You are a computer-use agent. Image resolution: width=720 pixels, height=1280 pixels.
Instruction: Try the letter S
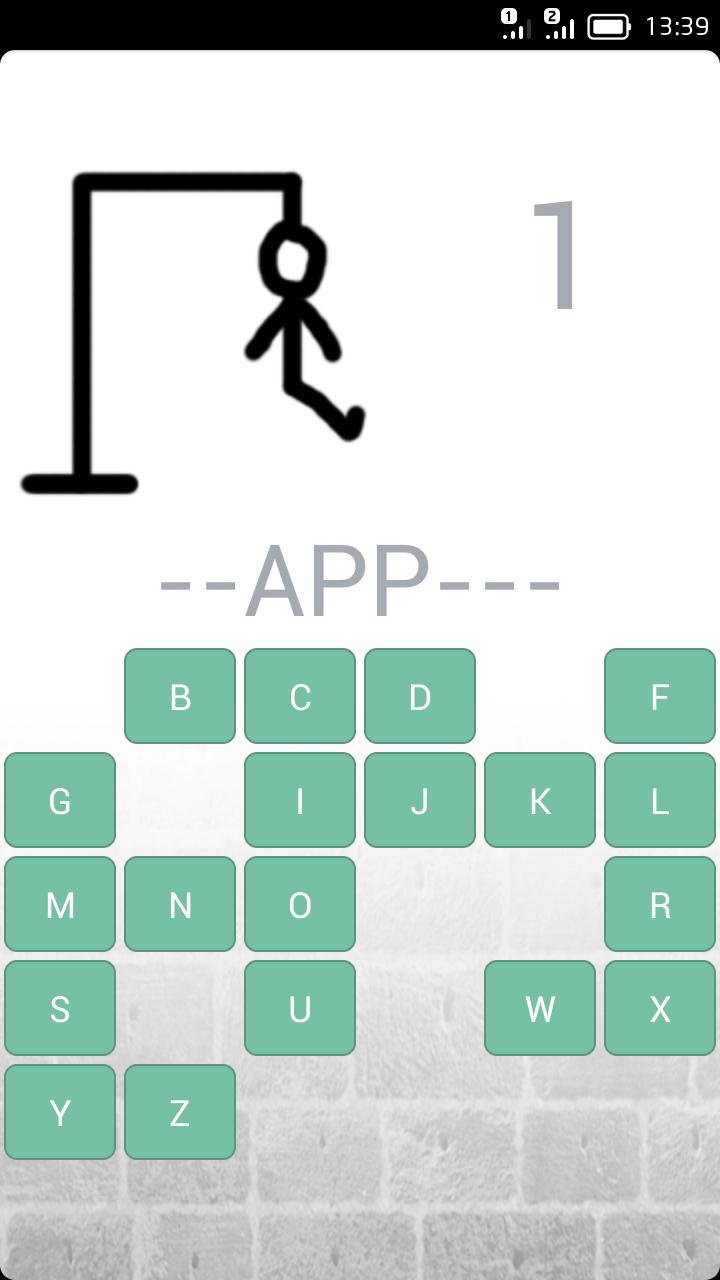coord(60,1008)
